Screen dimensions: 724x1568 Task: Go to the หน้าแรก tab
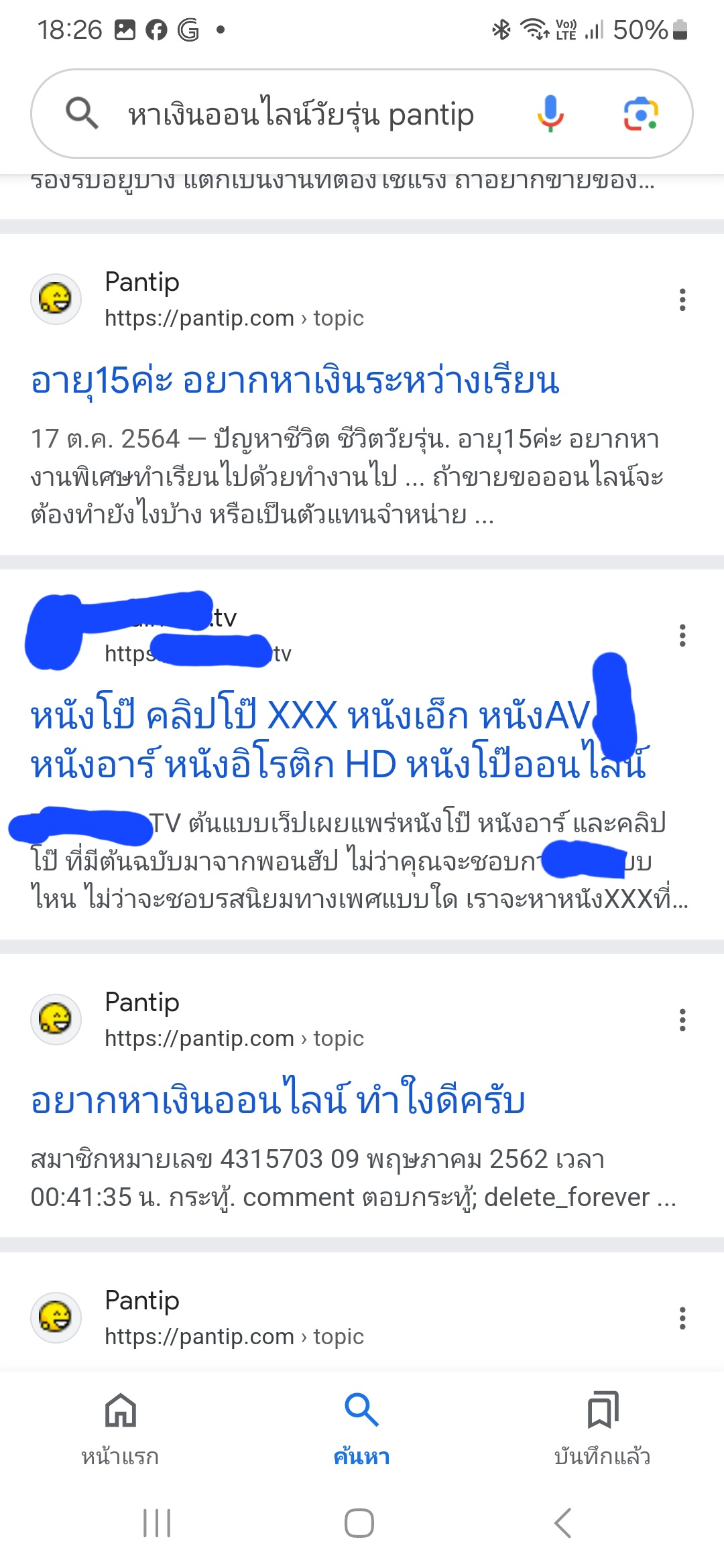pyautogui.click(x=121, y=1429)
